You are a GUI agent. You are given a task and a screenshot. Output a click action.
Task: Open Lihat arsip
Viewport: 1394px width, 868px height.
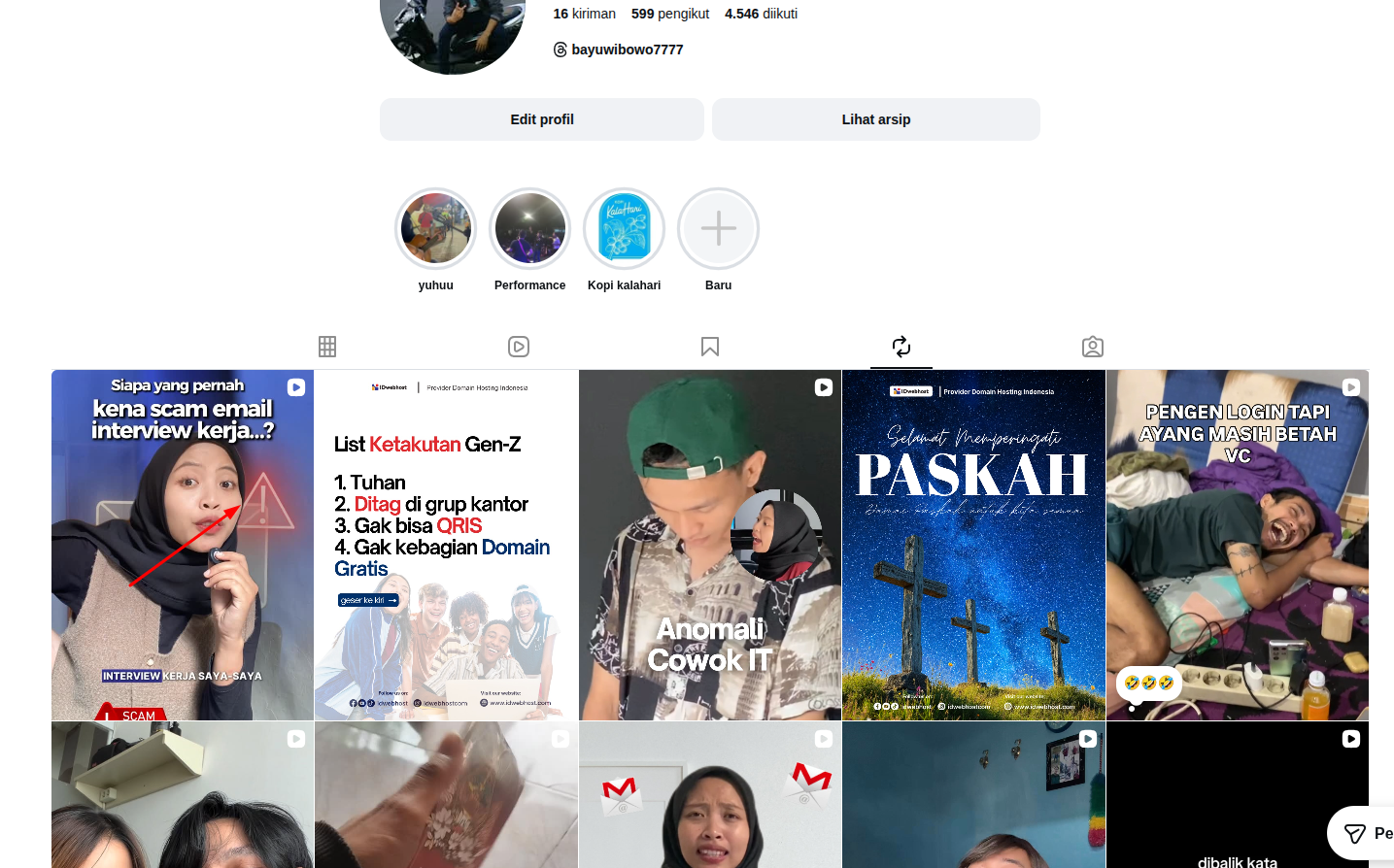pos(875,119)
